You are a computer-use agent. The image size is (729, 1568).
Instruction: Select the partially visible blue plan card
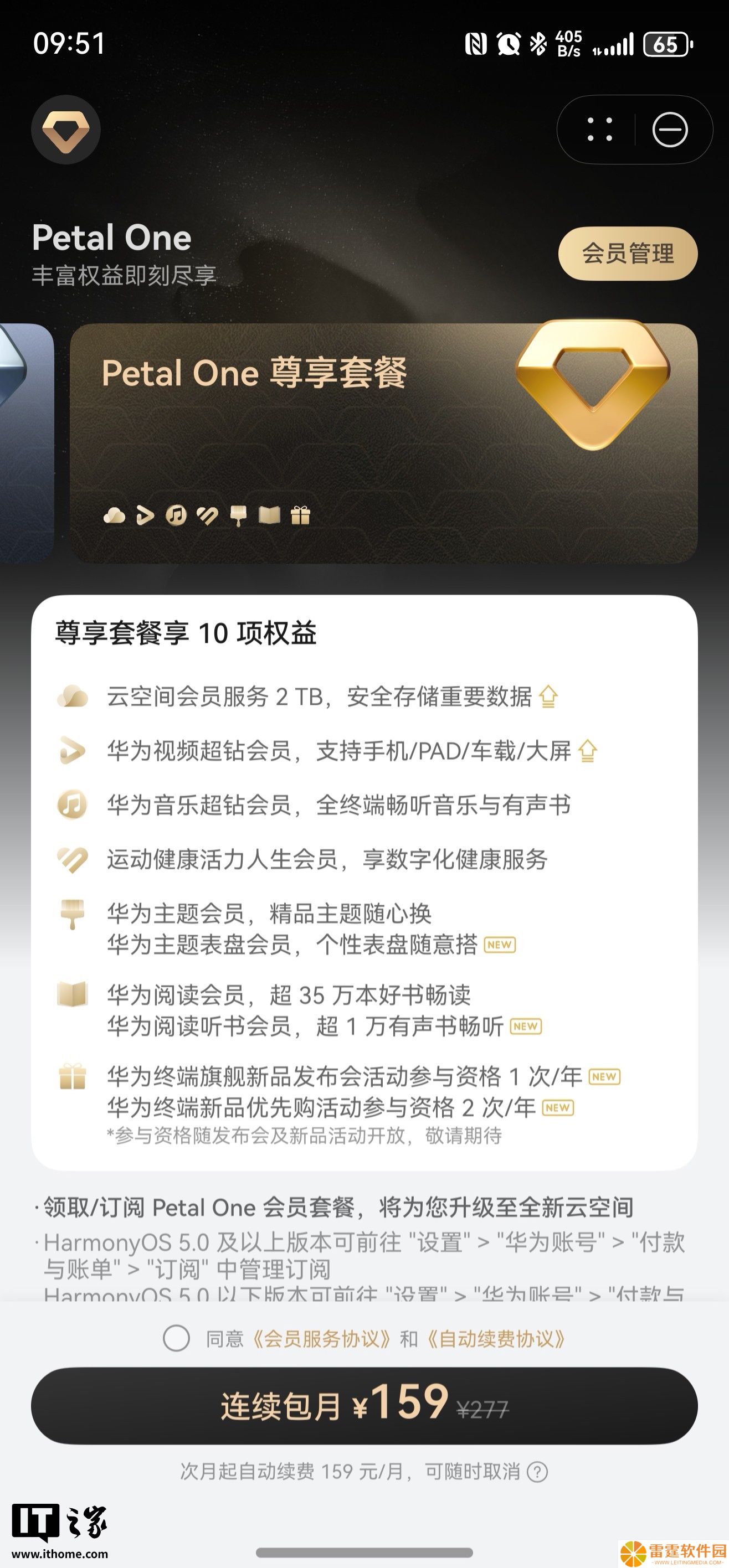click(x=25, y=442)
